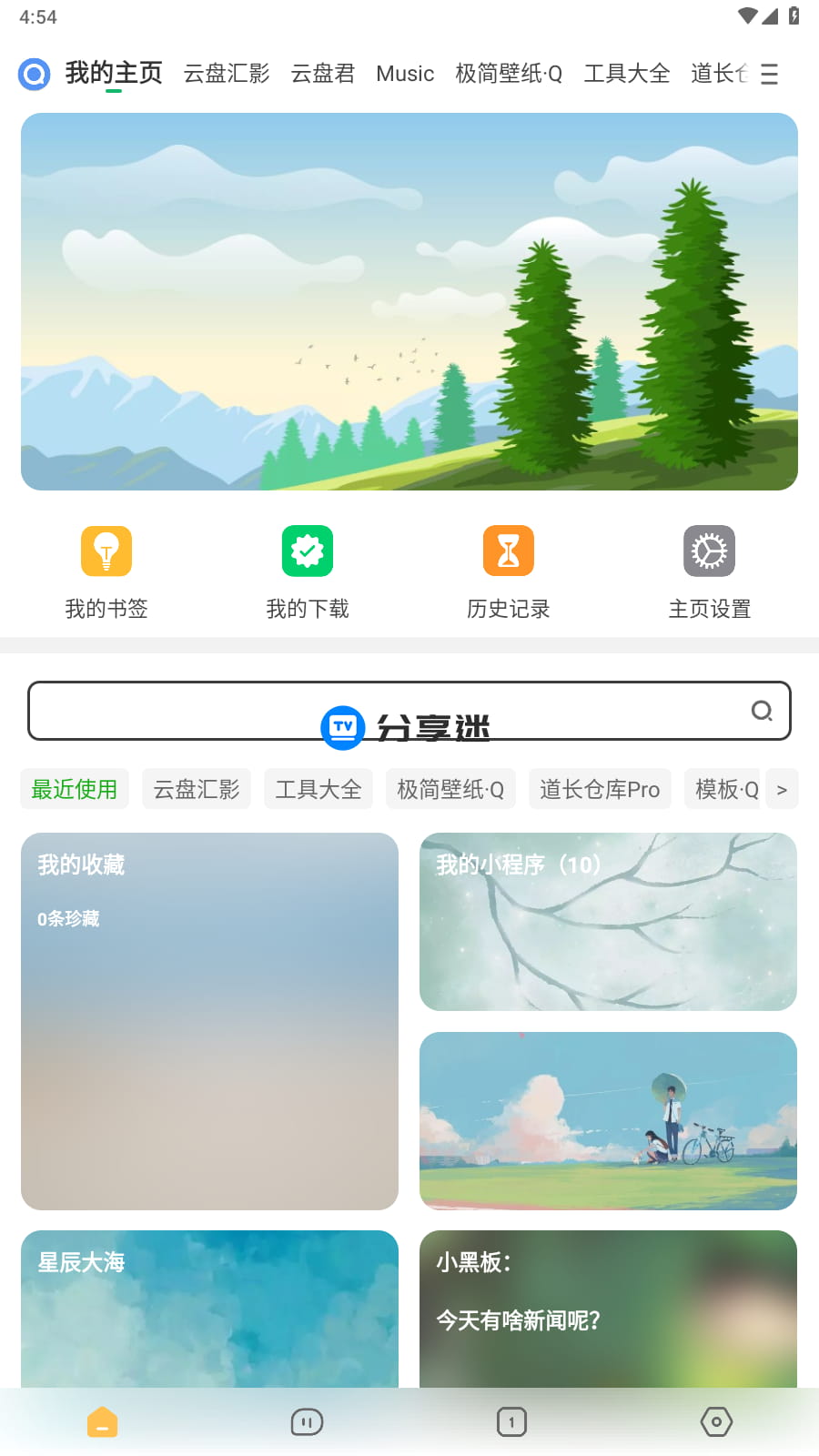819x1456 pixels.
Task: Switch to the 云盘汇影 shortcut tab
Action: tap(197, 789)
